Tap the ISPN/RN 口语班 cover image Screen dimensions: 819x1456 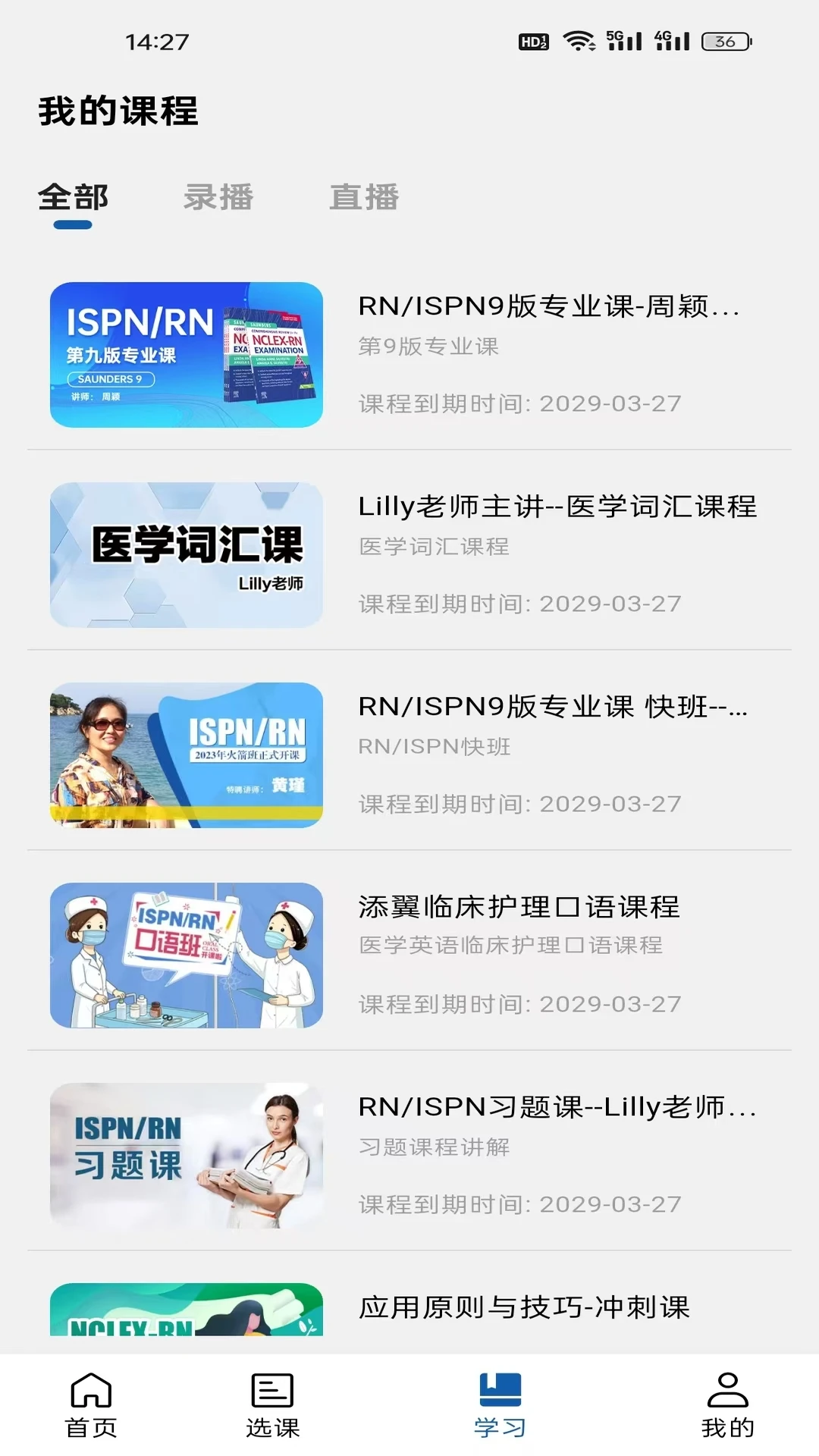coord(186,954)
